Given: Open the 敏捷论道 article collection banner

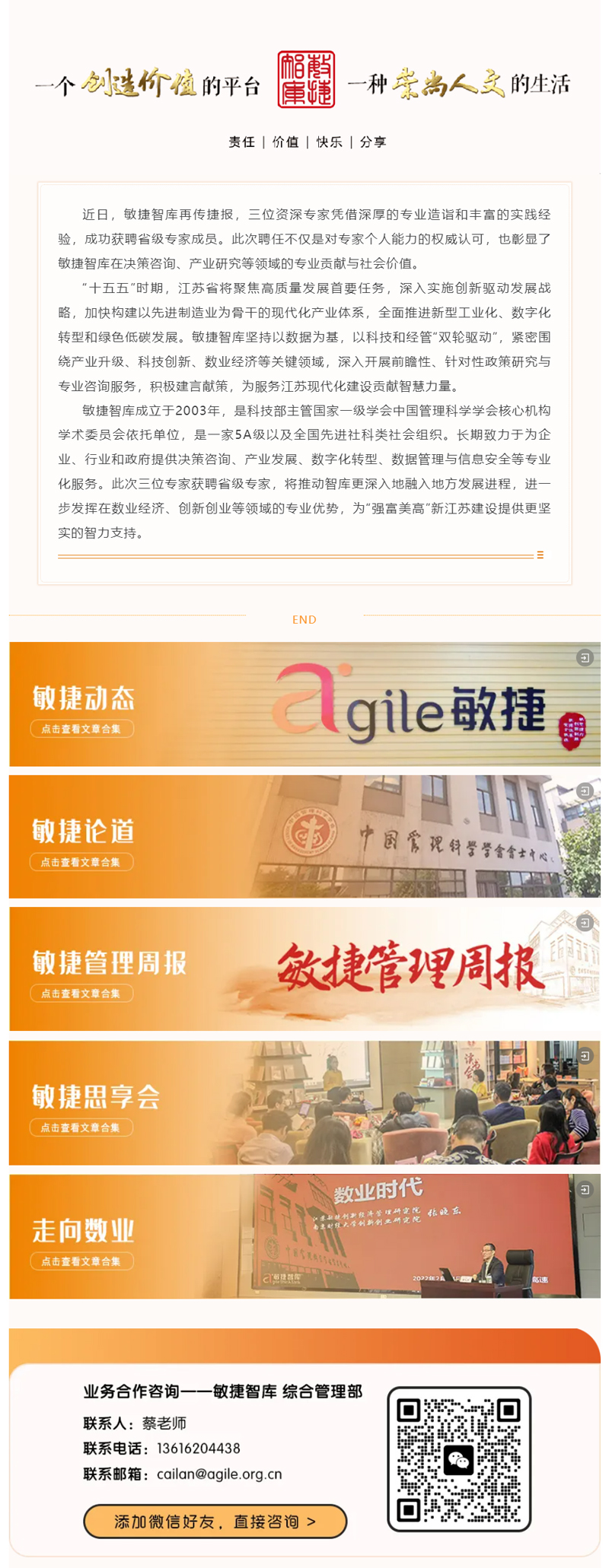Looking at the screenshot, I should pos(304,837).
